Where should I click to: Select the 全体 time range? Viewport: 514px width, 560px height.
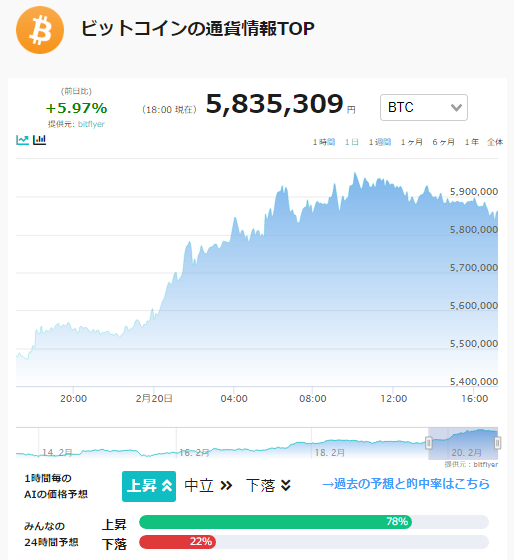495,142
